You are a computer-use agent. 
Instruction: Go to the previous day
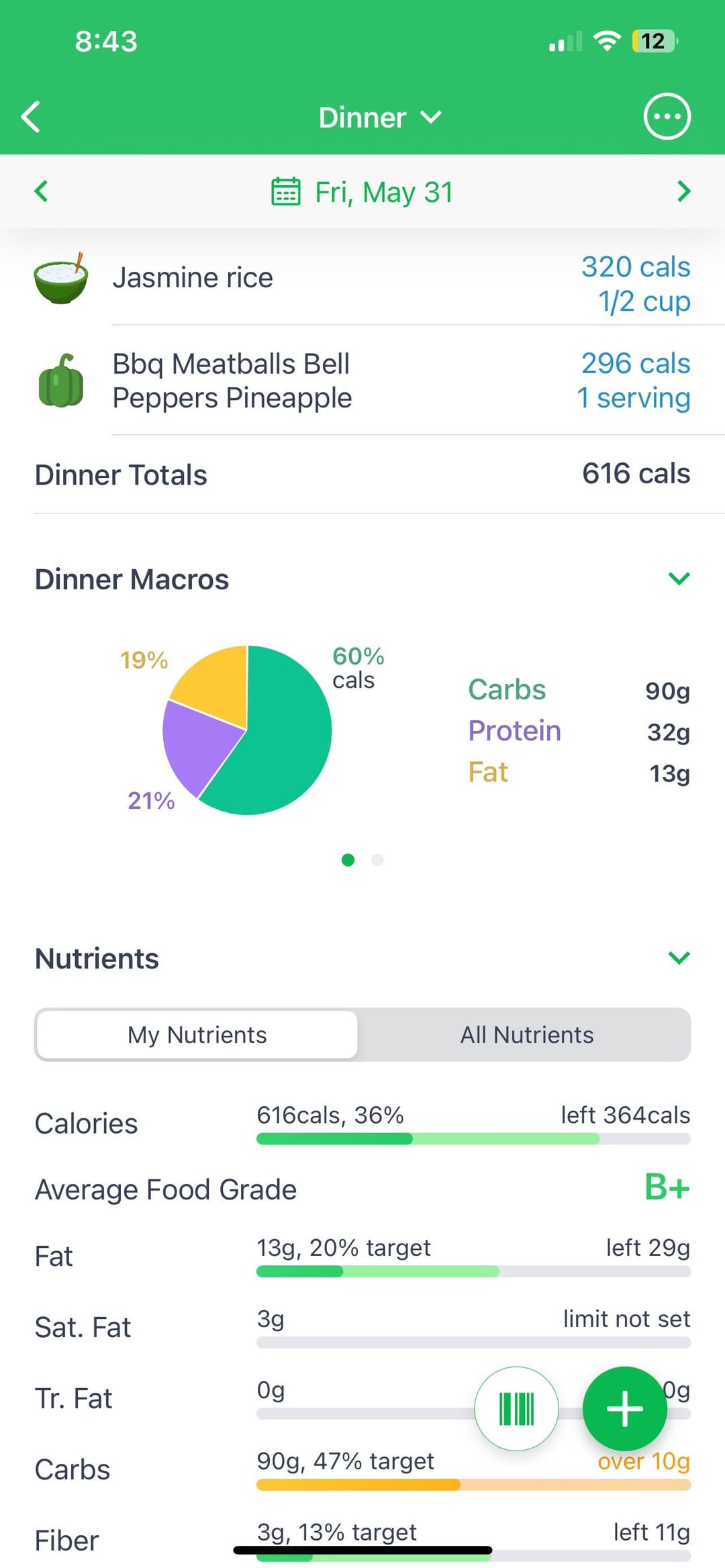(x=41, y=191)
